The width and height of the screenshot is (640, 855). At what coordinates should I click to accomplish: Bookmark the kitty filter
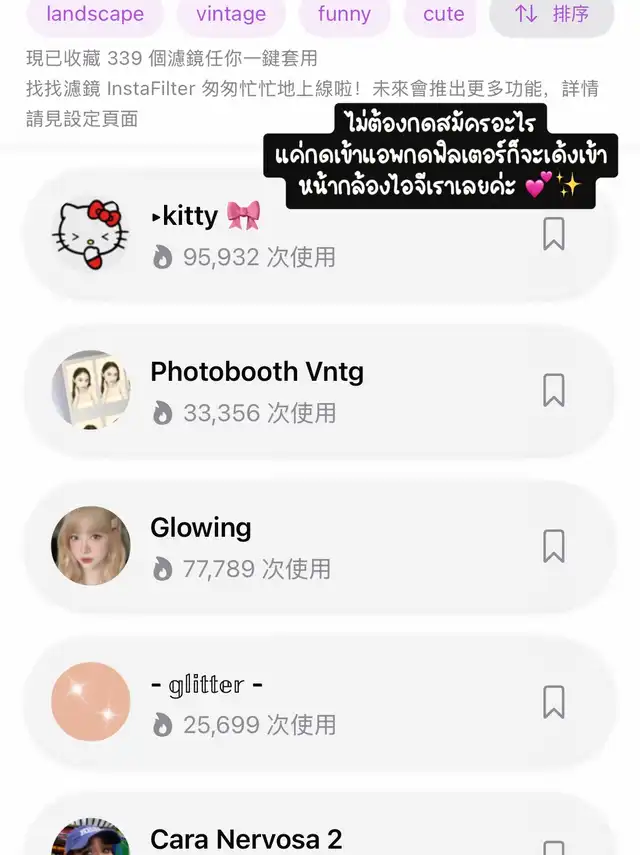pos(553,234)
